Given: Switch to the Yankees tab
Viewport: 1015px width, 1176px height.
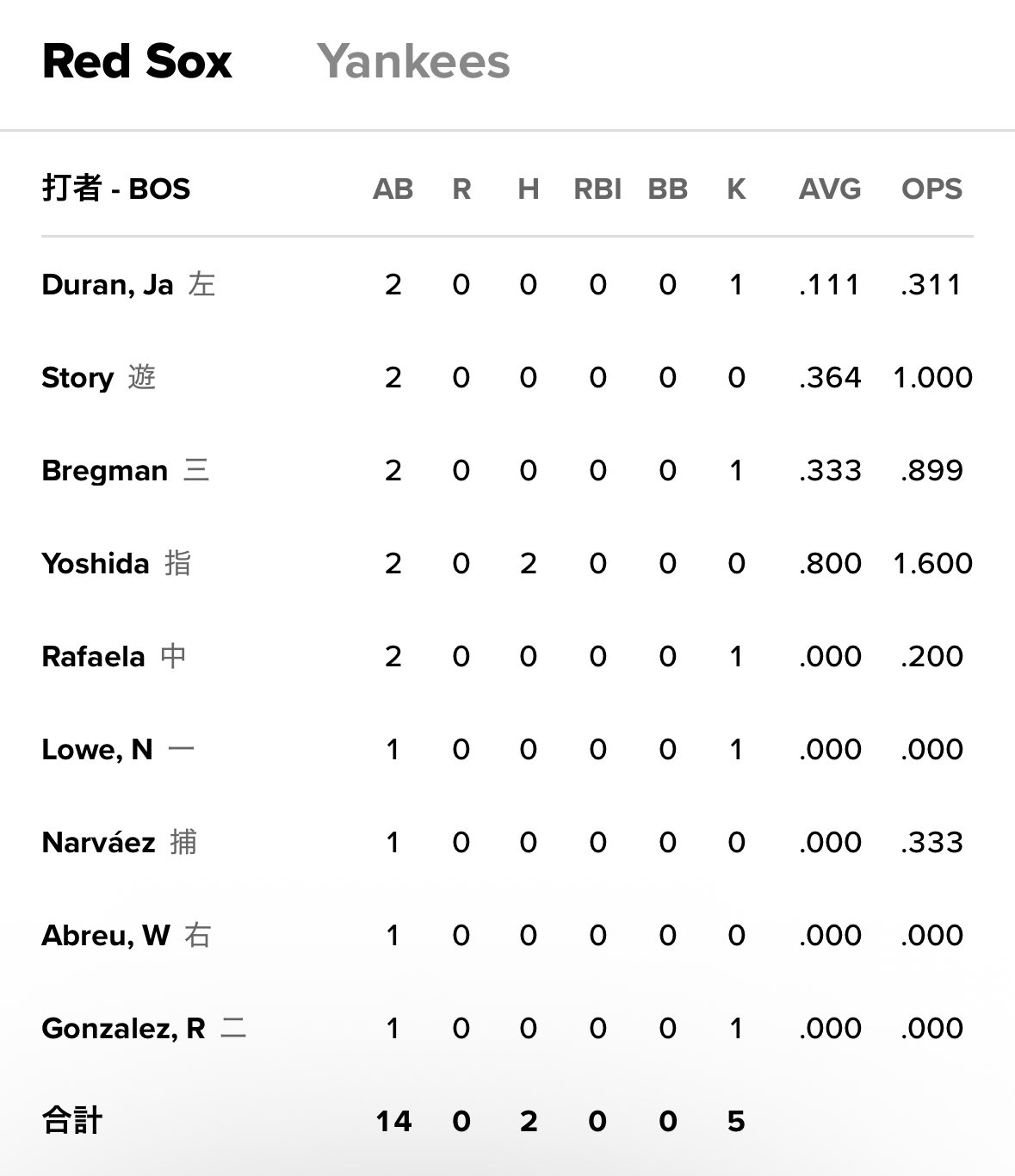Looking at the screenshot, I should 413,62.
